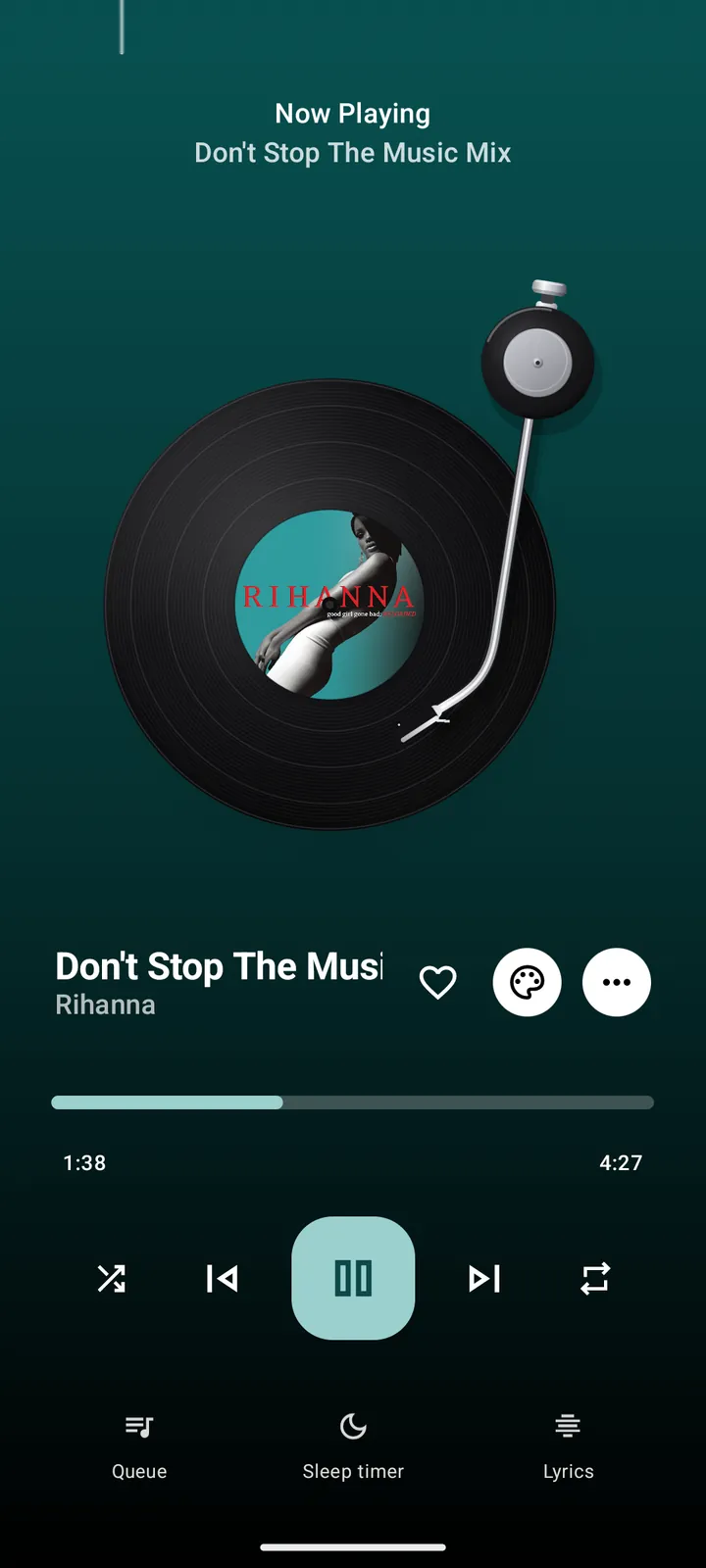Toggle shuffle mode

pyautogui.click(x=111, y=1278)
